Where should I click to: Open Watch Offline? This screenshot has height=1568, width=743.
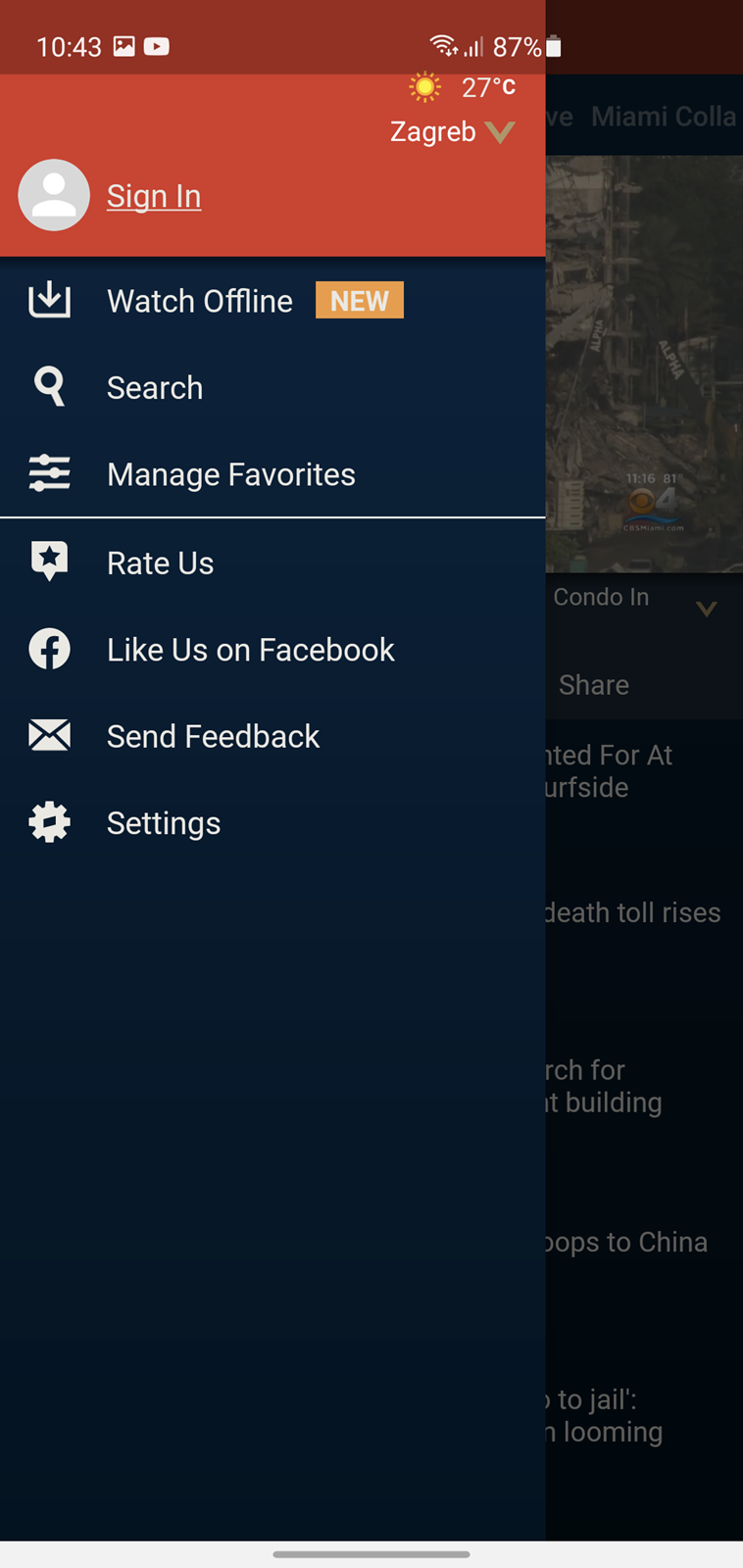pyautogui.click(x=272, y=301)
